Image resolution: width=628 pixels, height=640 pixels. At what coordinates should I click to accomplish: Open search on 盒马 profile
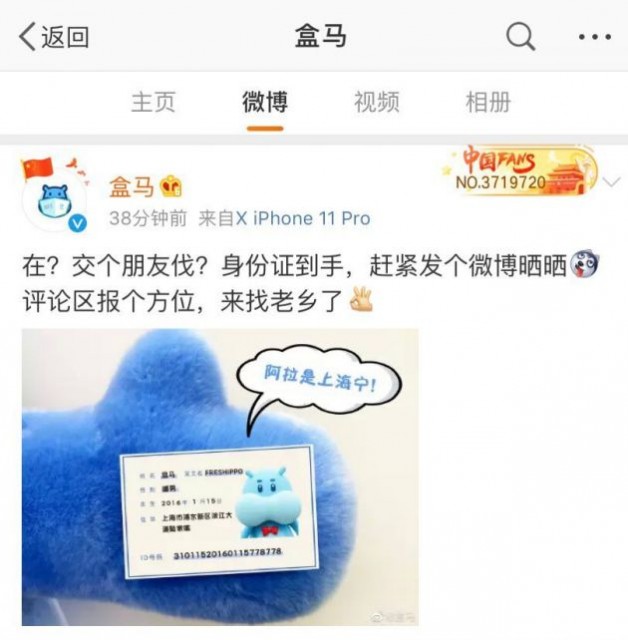pyautogui.click(x=520, y=37)
